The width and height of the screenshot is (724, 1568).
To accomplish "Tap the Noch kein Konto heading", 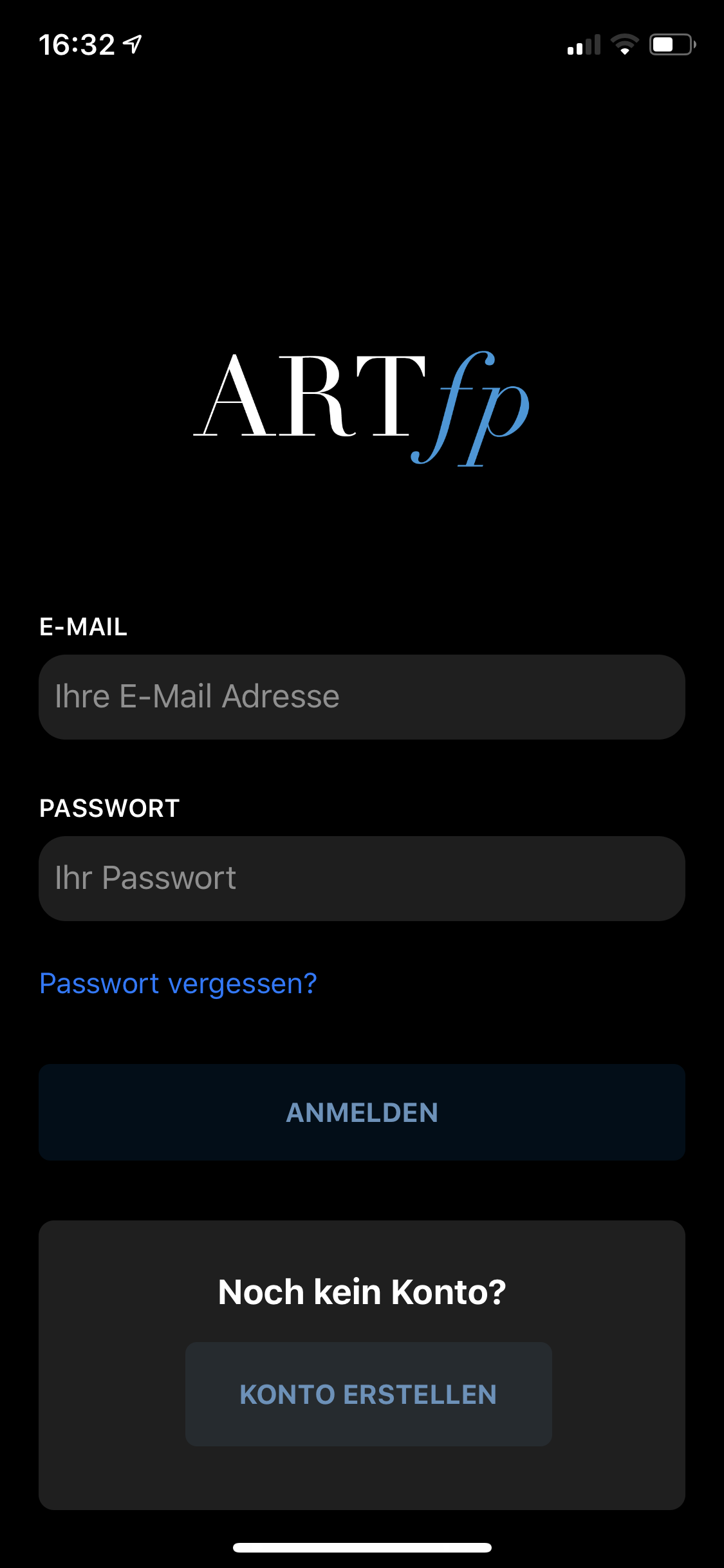I will click(362, 1291).
